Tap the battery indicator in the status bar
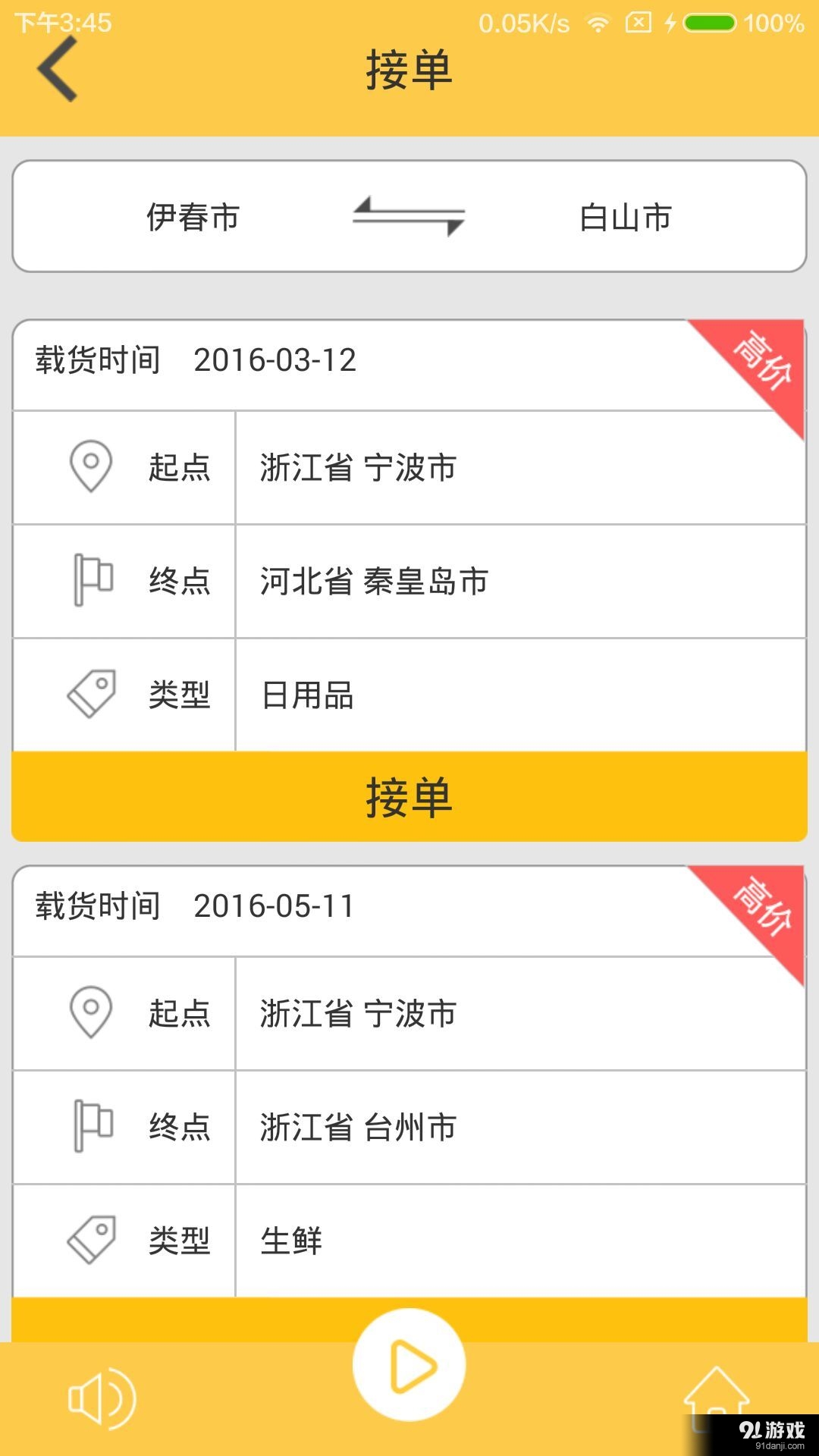 [x=709, y=21]
